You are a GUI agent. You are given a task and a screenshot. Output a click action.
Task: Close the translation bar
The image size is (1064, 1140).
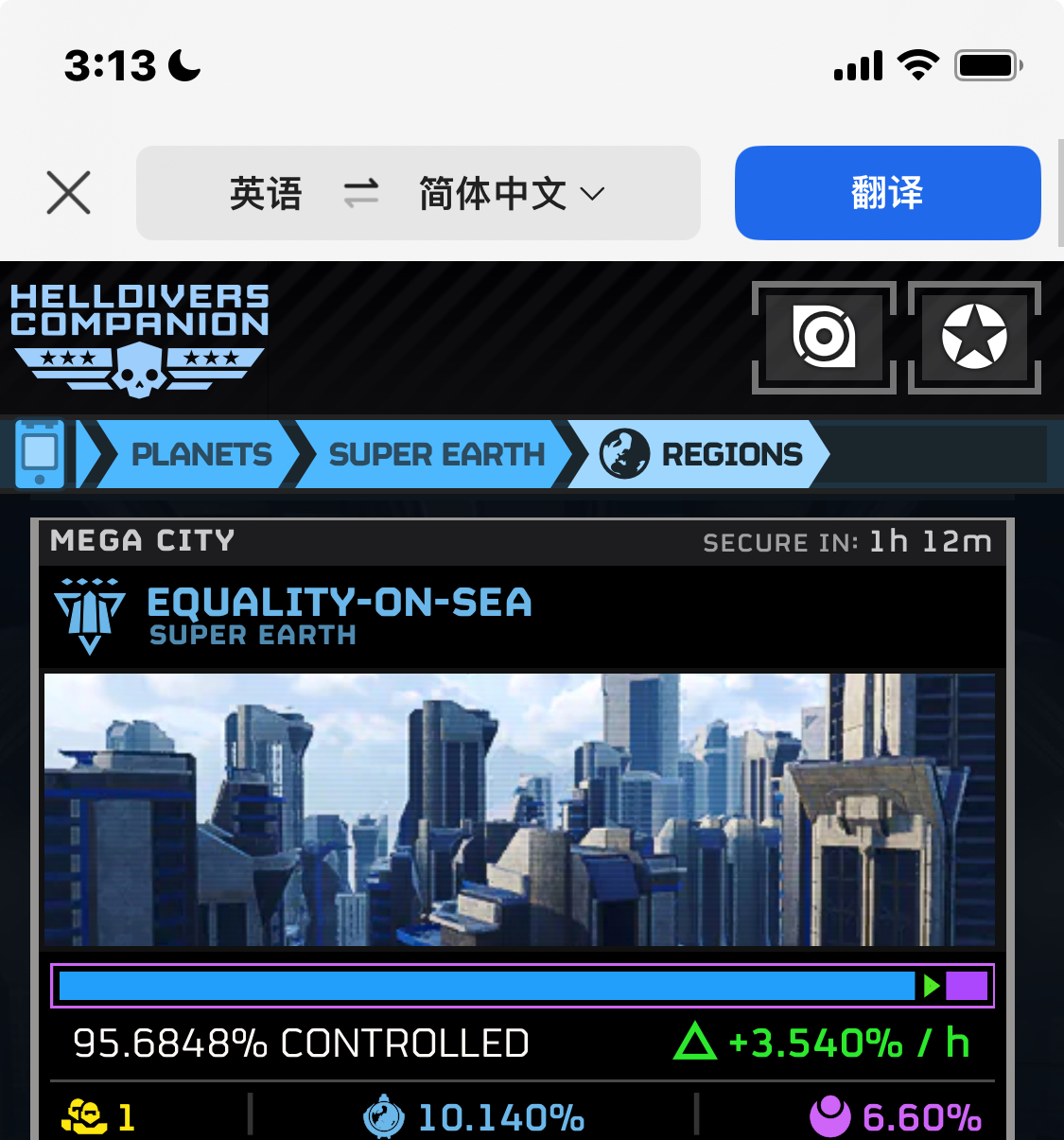click(x=68, y=193)
